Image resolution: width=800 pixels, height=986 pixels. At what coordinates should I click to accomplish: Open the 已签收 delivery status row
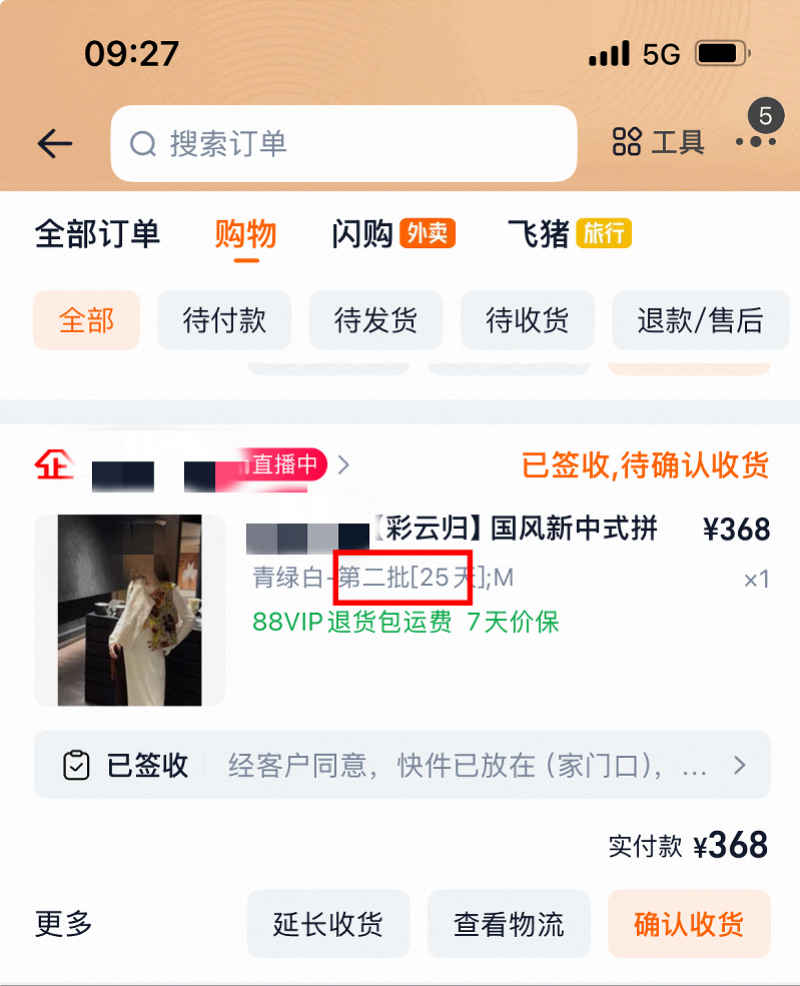click(x=402, y=766)
